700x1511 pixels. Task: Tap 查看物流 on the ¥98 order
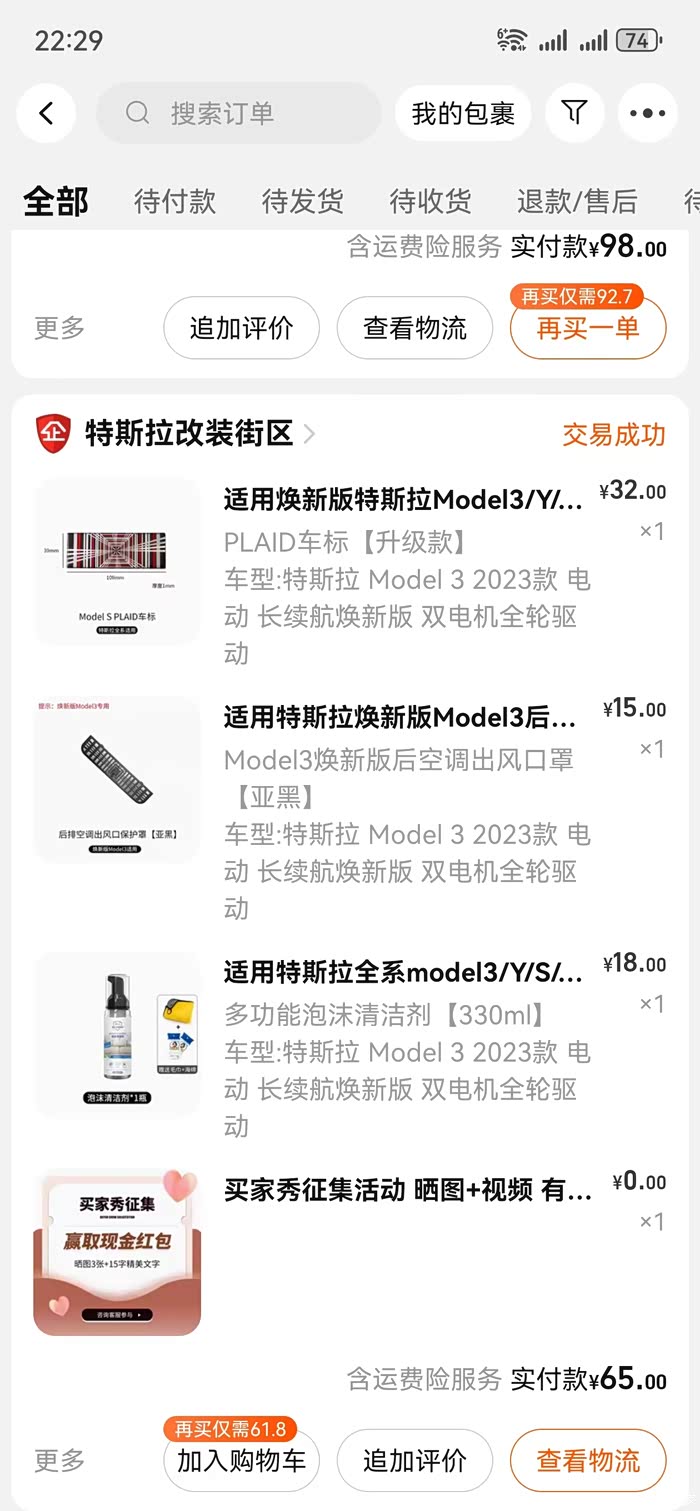(414, 328)
